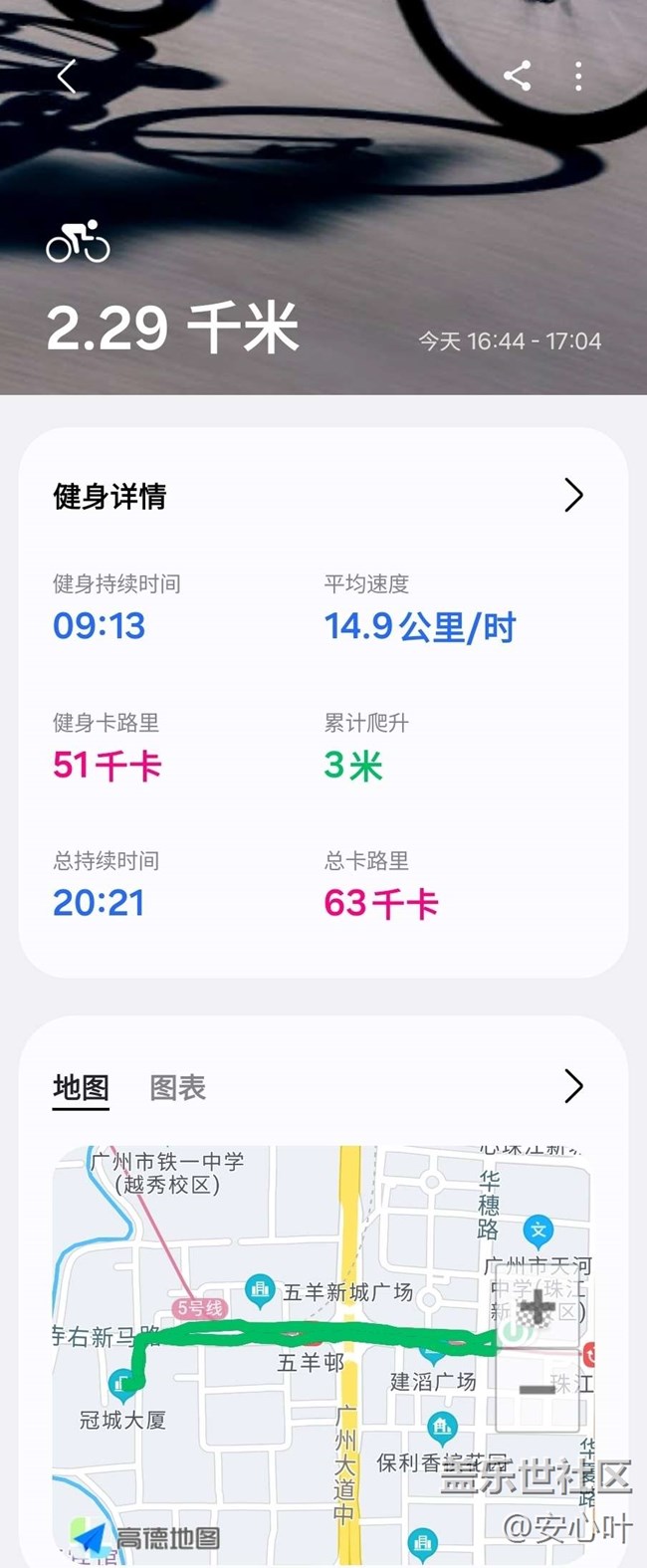Open the full map view chevron

573,1086
